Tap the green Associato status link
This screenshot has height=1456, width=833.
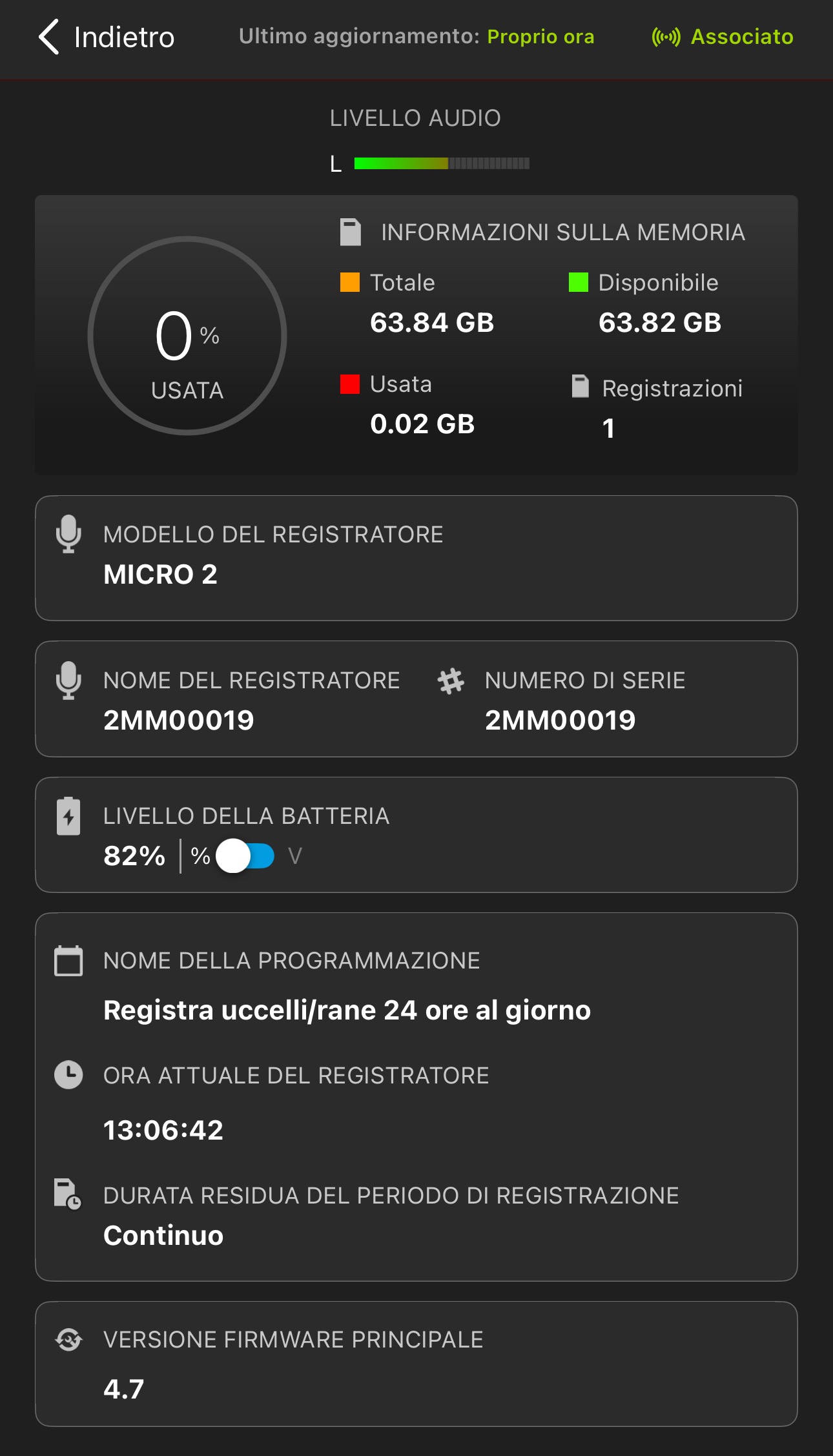741,37
